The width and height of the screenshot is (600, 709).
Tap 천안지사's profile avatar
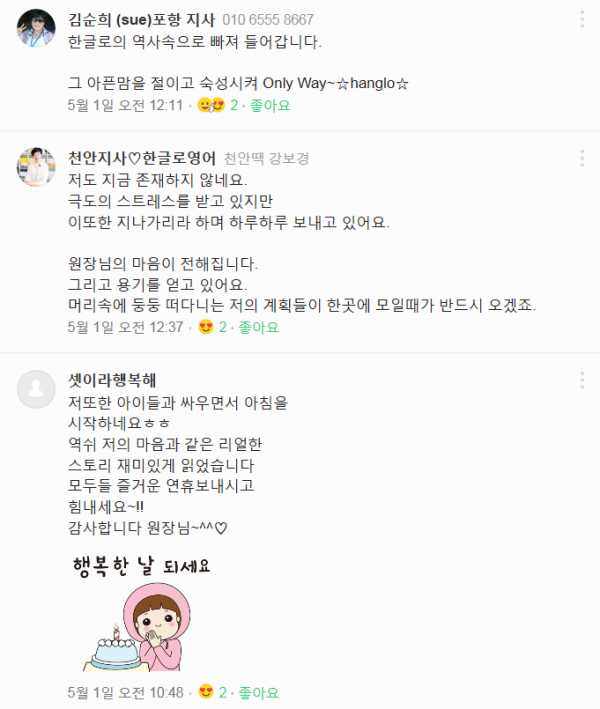pos(37,166)
